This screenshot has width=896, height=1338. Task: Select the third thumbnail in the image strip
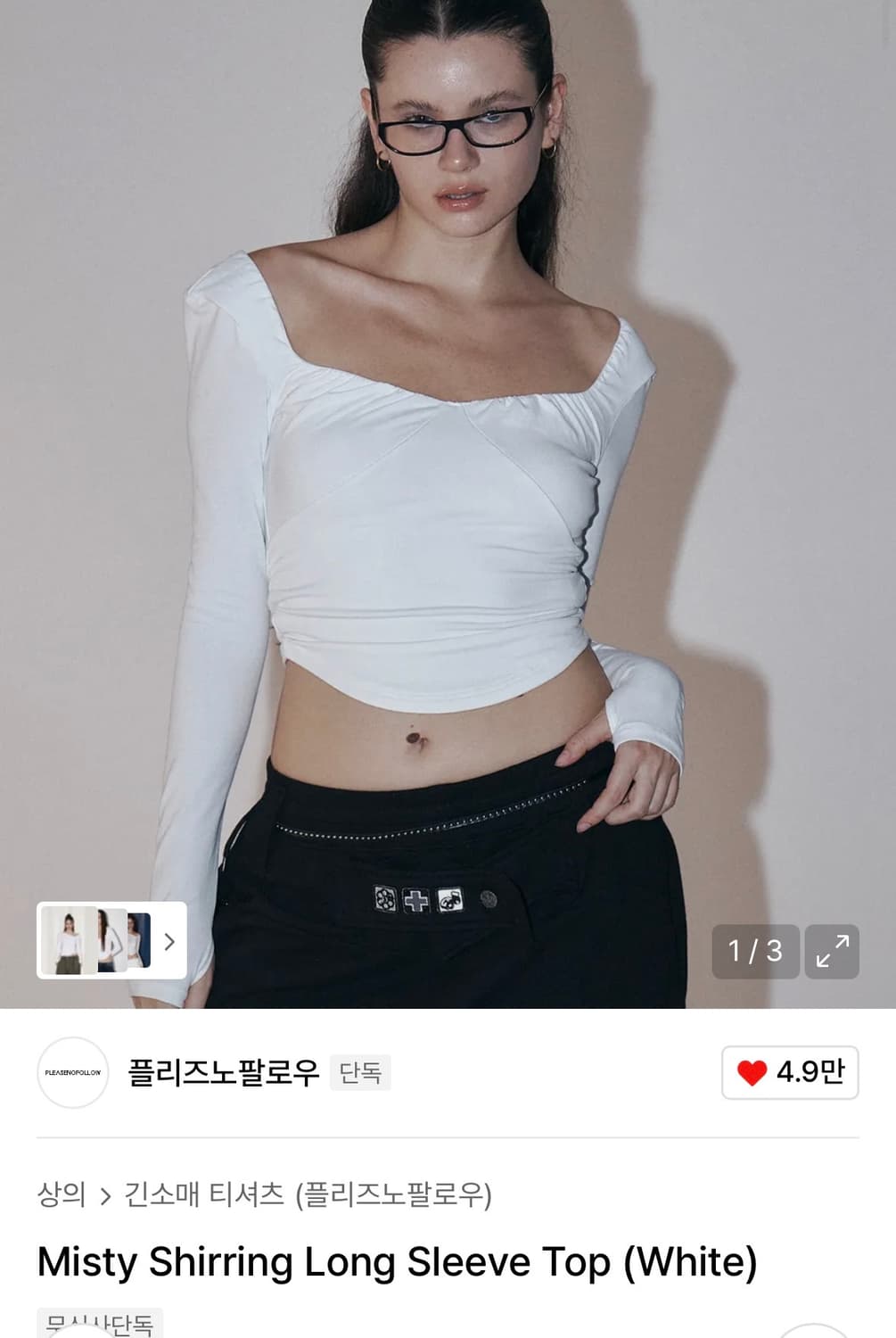138,939
